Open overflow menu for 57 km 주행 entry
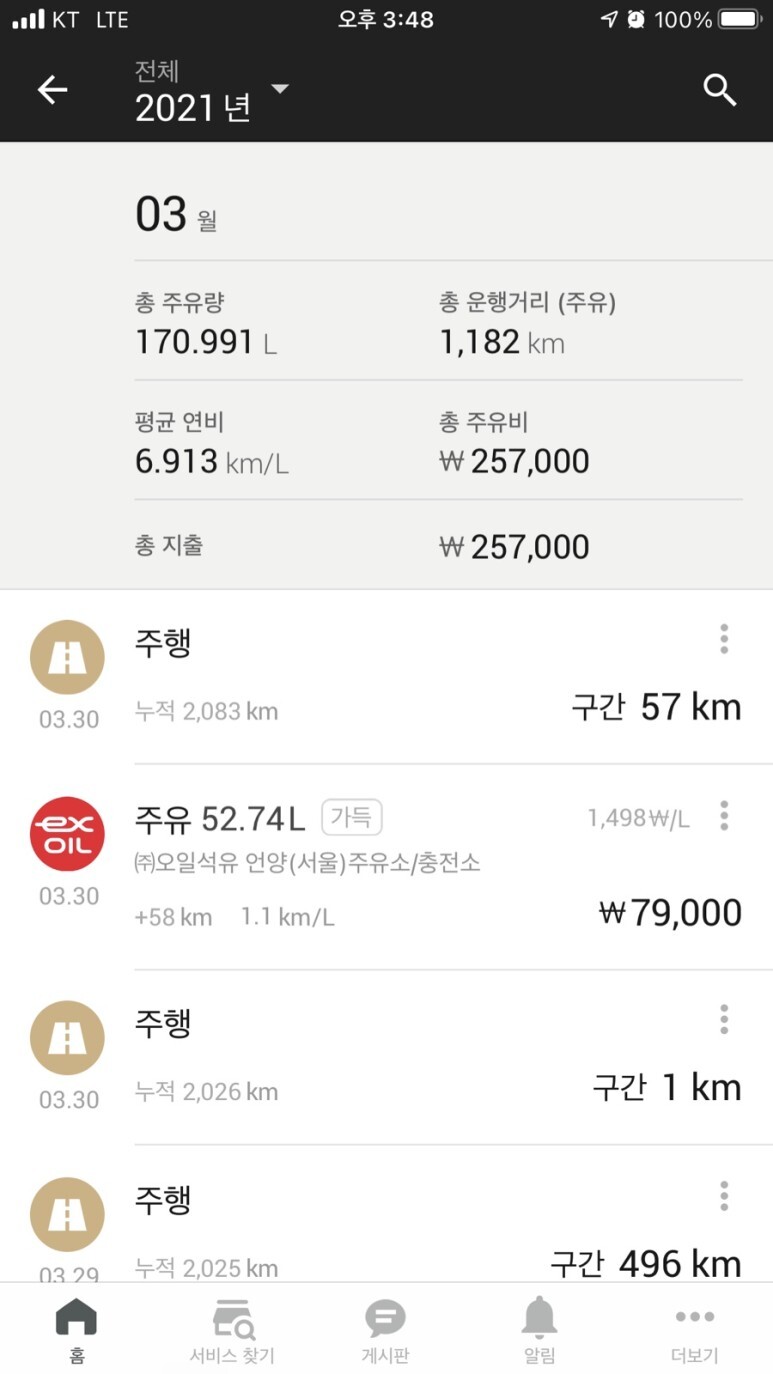The image size is (773, 1374). pyautogui.click(x=724, y=639)
